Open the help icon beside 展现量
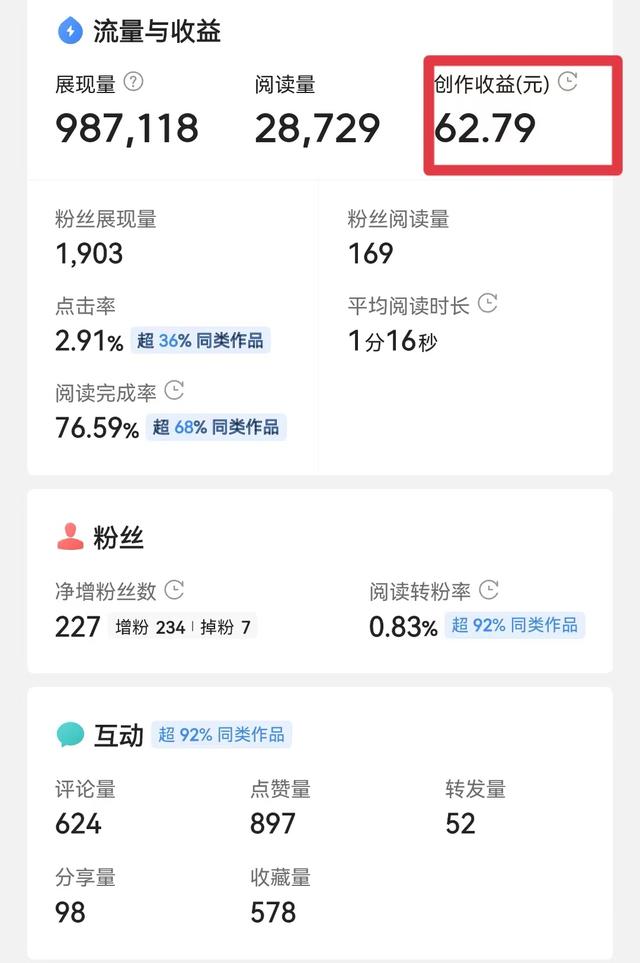 pos(134,82)
